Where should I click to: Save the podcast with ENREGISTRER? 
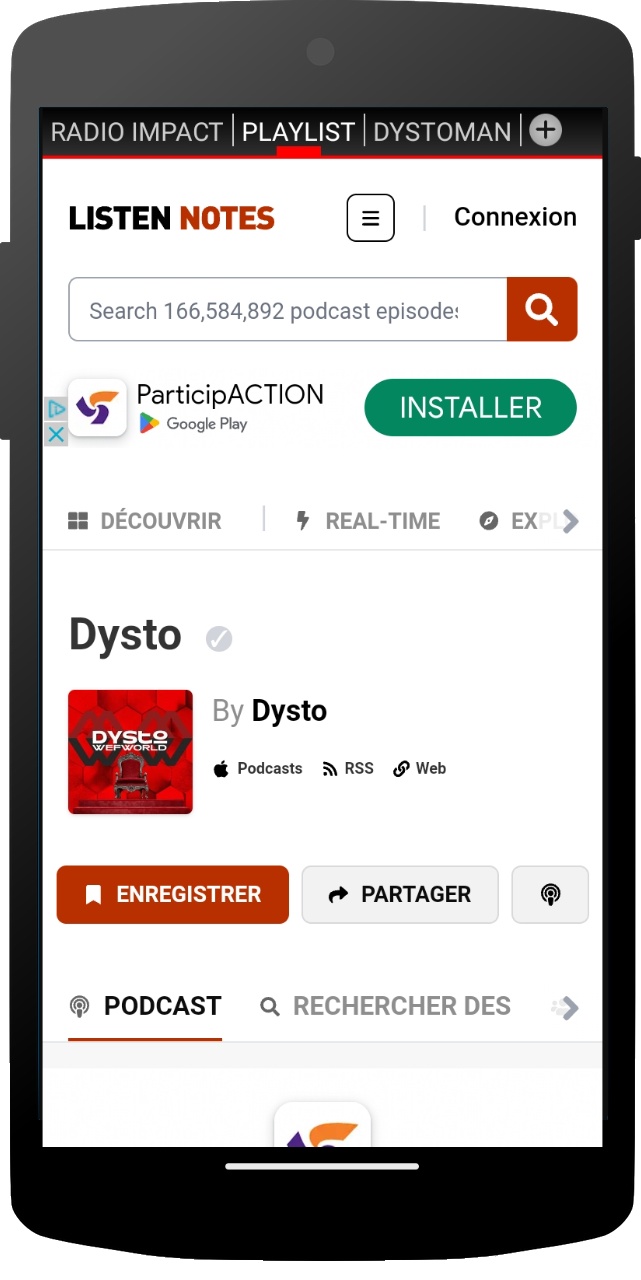point(173,894)
